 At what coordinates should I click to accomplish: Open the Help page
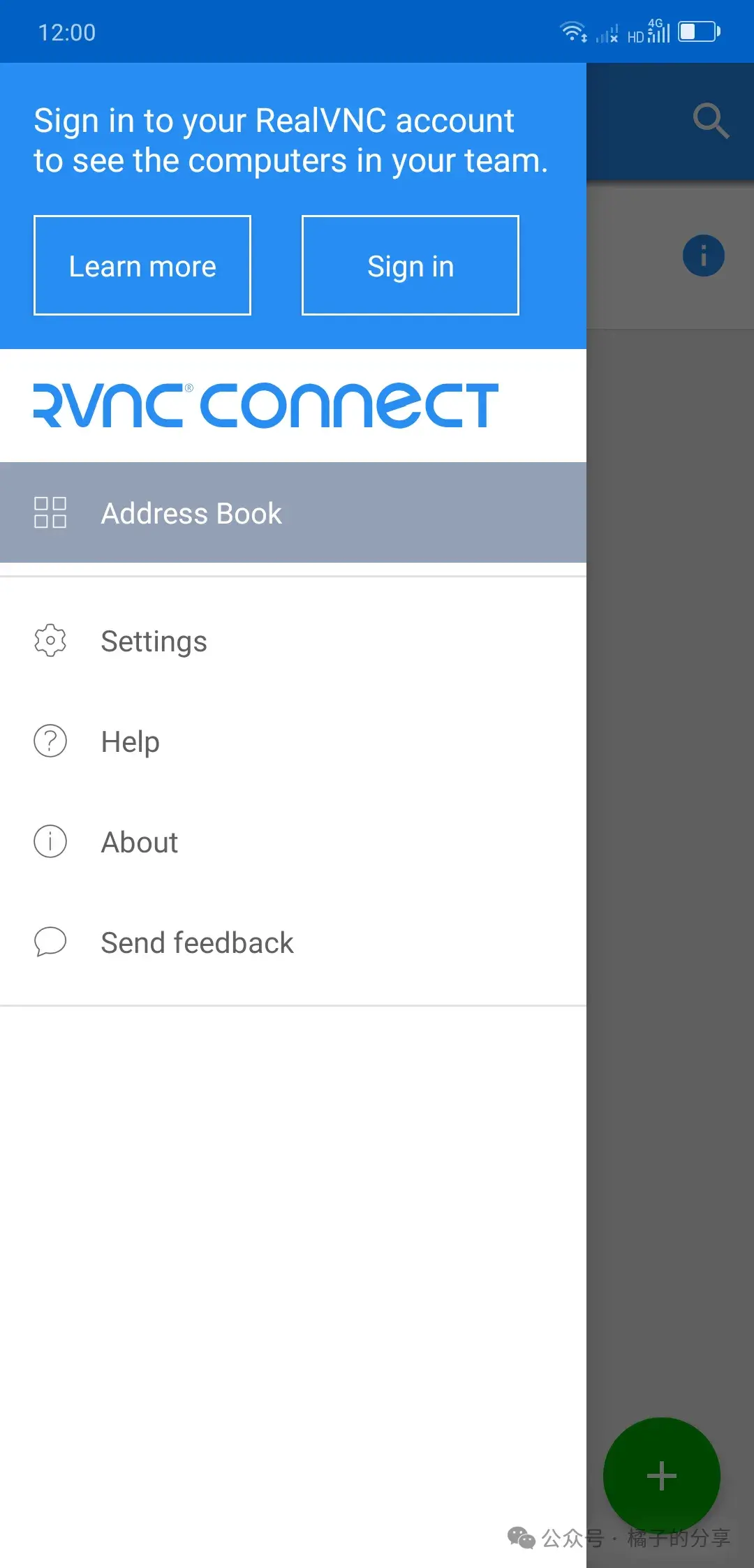pos(293,741)
